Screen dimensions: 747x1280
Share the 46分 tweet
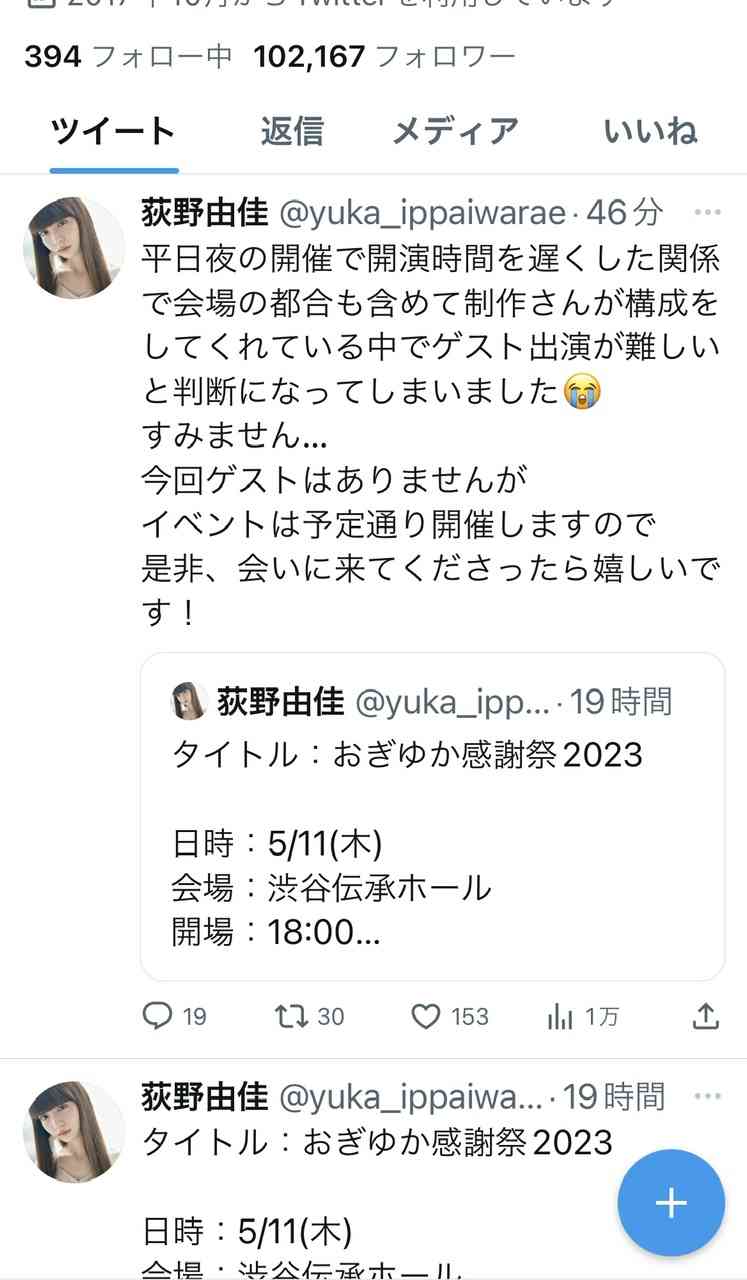(706, 1017)
